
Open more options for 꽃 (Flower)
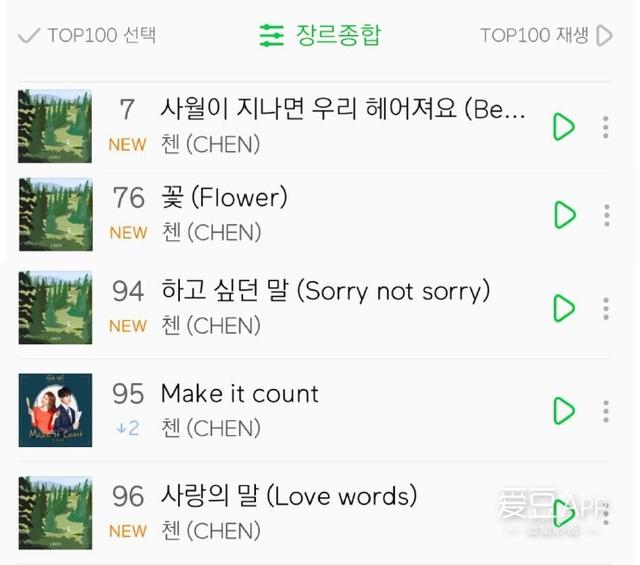(x=606, y=215)
